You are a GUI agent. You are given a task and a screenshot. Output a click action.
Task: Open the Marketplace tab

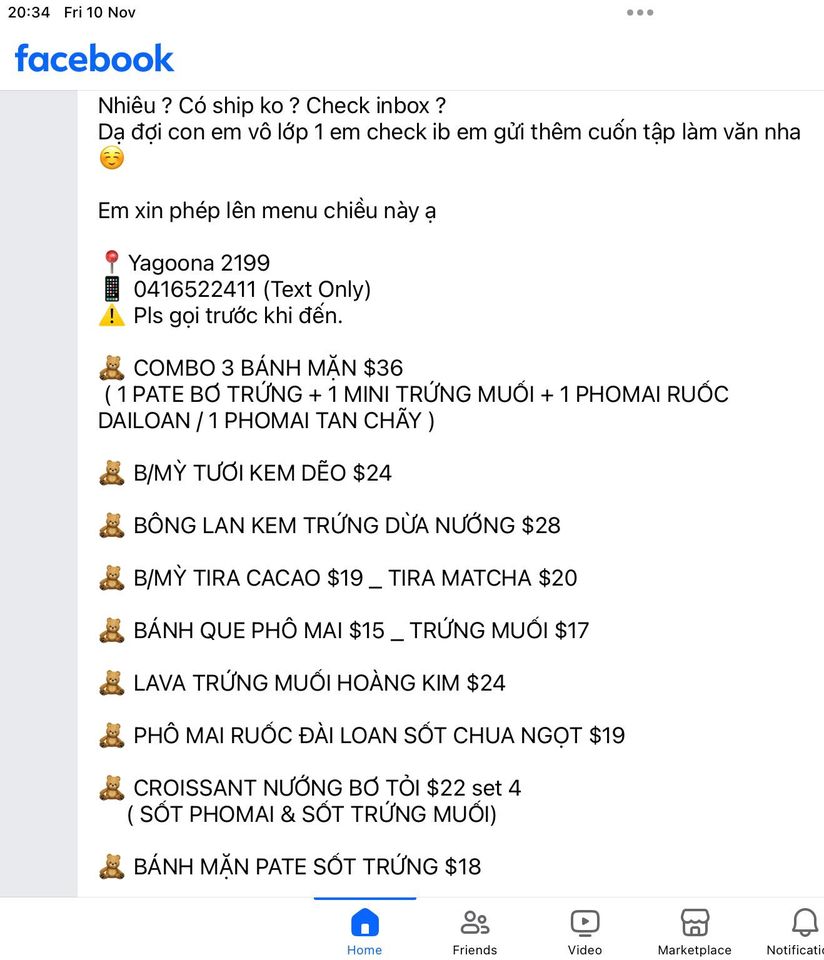point(694,931)
